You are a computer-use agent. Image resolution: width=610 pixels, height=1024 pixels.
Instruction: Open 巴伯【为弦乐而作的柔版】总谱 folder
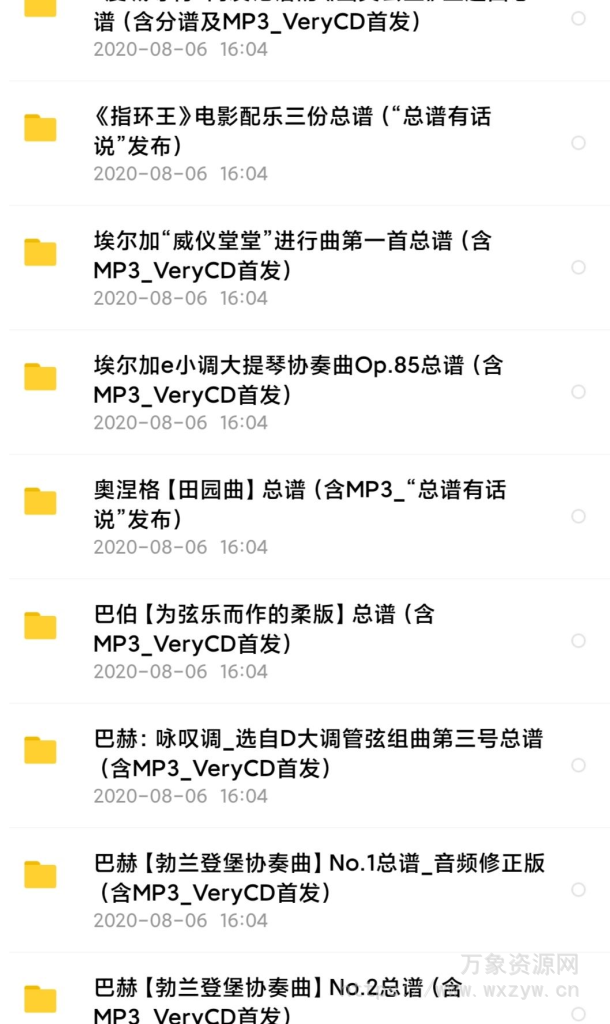point(264,628)
